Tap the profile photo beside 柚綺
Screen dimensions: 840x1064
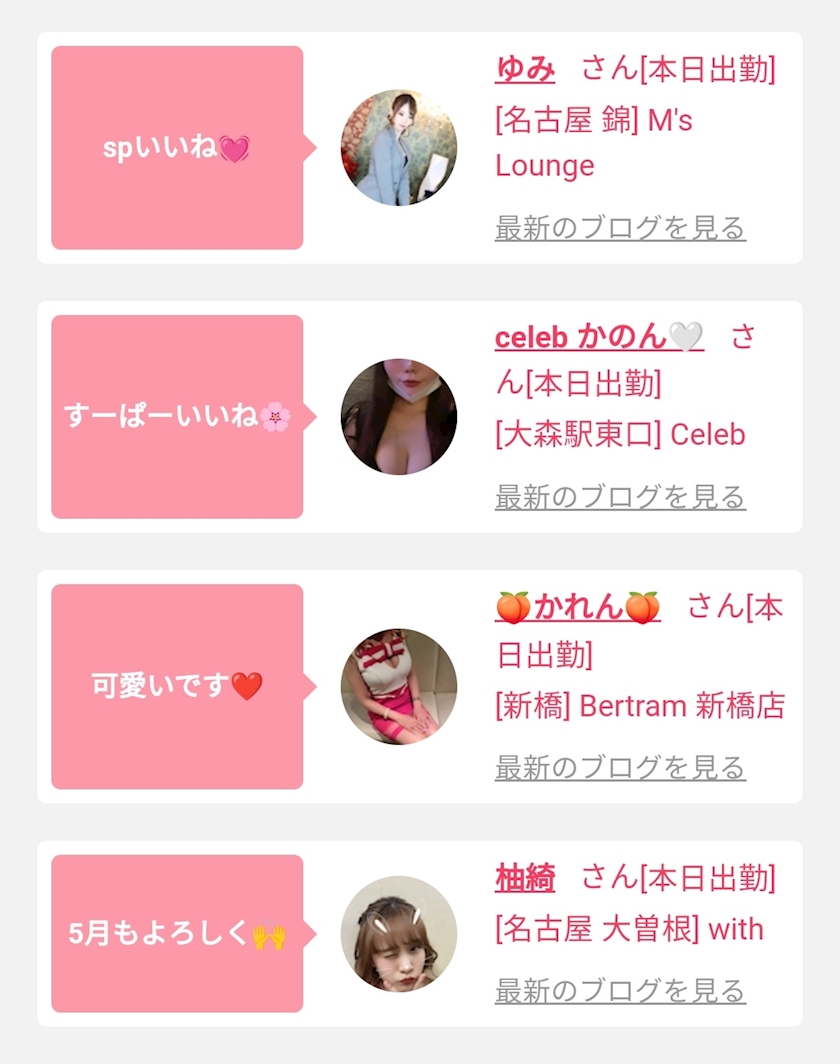(x=398, y=934)
